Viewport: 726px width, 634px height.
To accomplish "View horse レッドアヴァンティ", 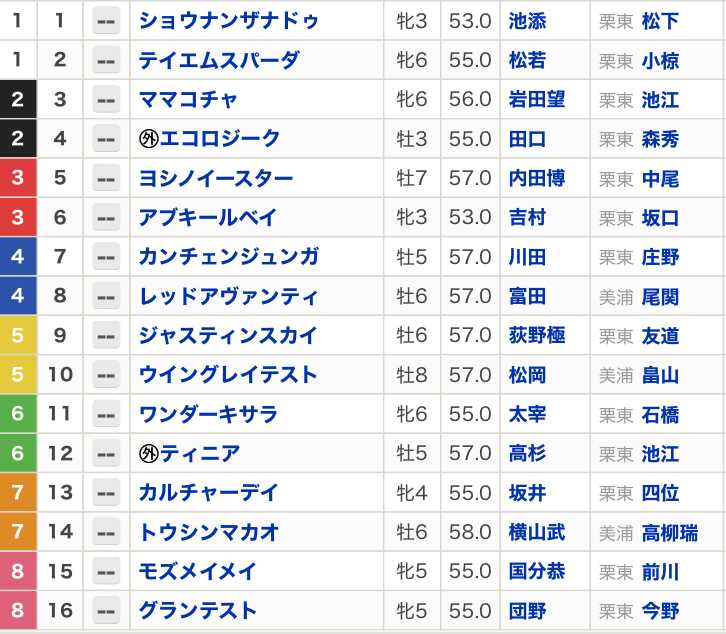I will pos(229,296).
